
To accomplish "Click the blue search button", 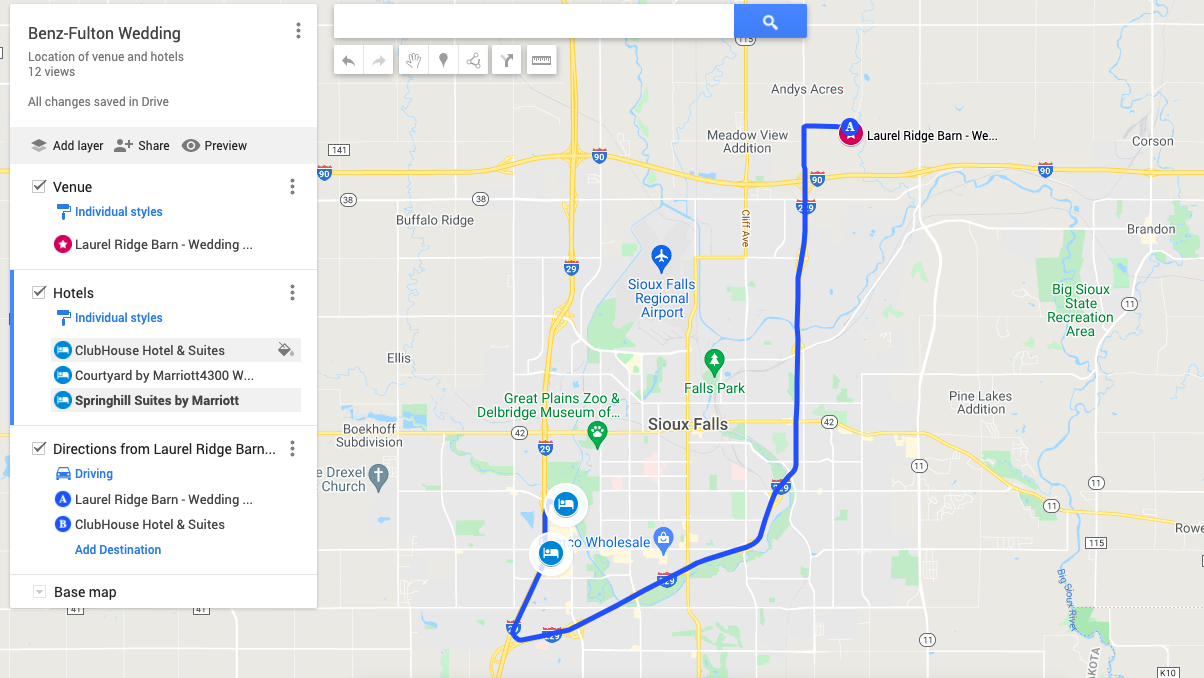I will click(x=770, y=21).
